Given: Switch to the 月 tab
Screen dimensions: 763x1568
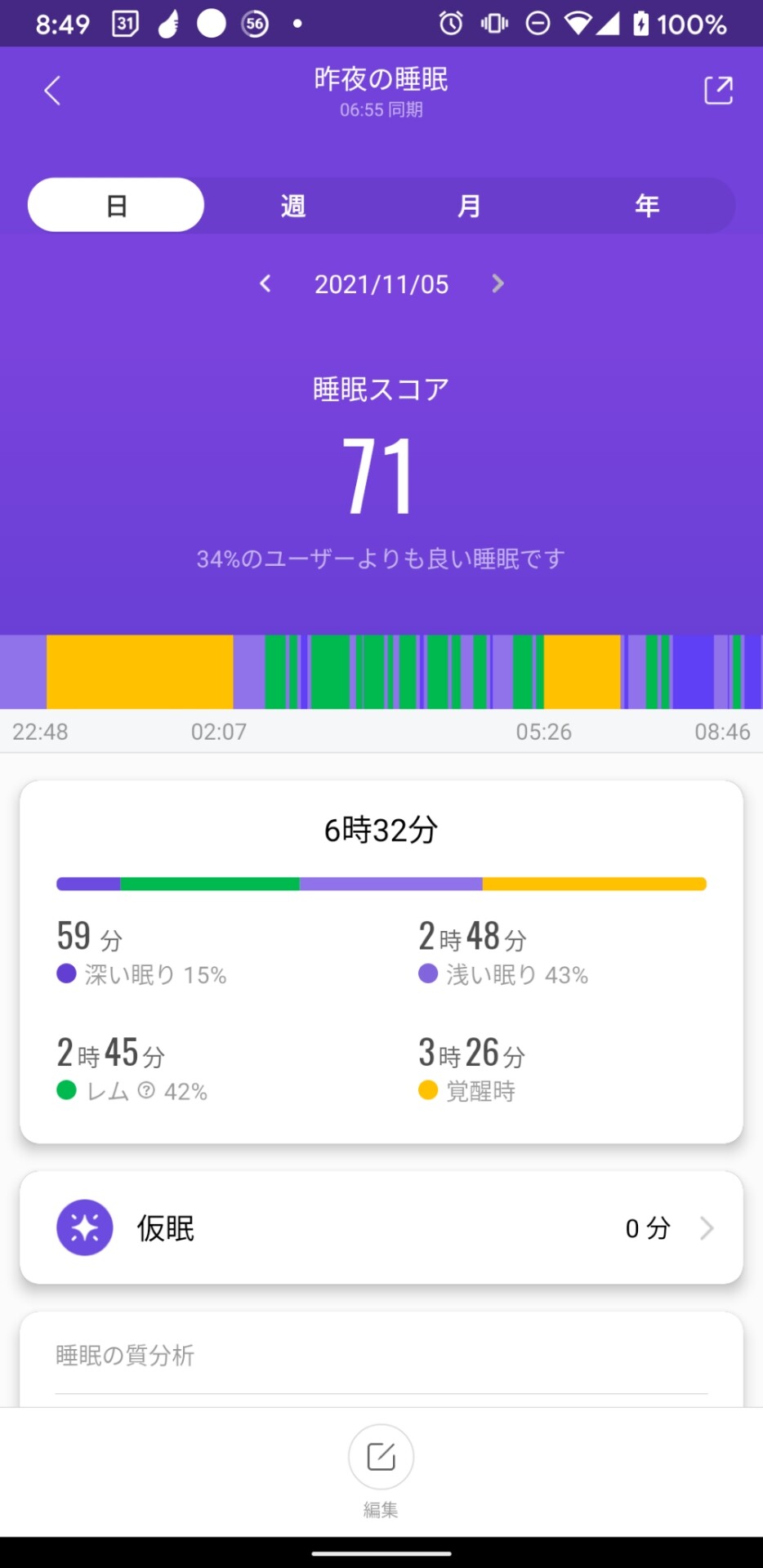Looking at the screenshot, I should 469,205.
